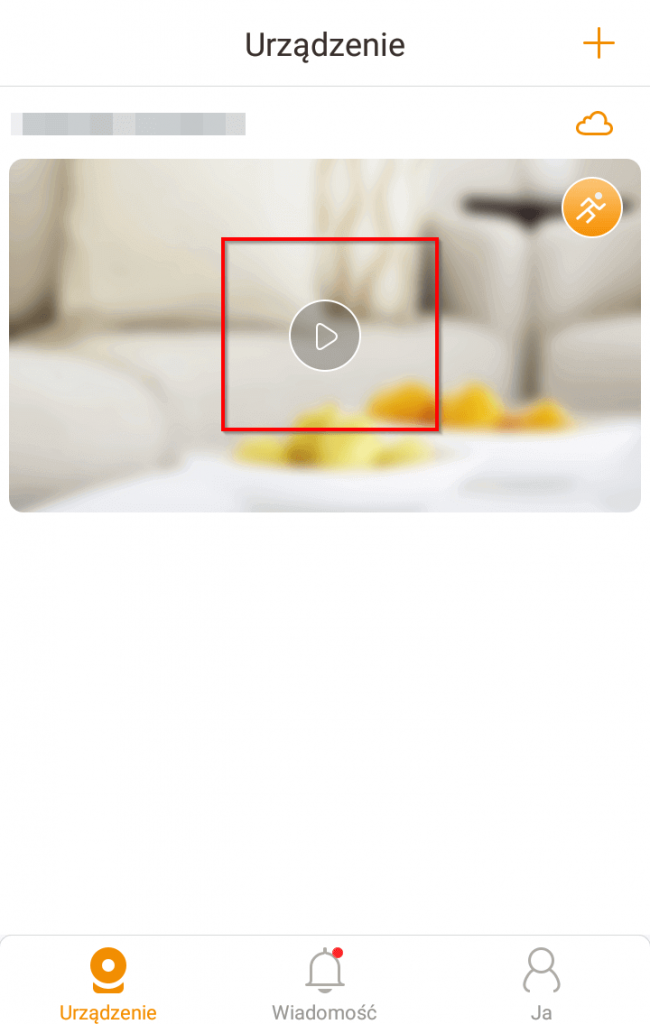Select the Urządzenie tab
Image resolution: width=650 pixels, height=1024 pixels.
[x=108, y=983]
